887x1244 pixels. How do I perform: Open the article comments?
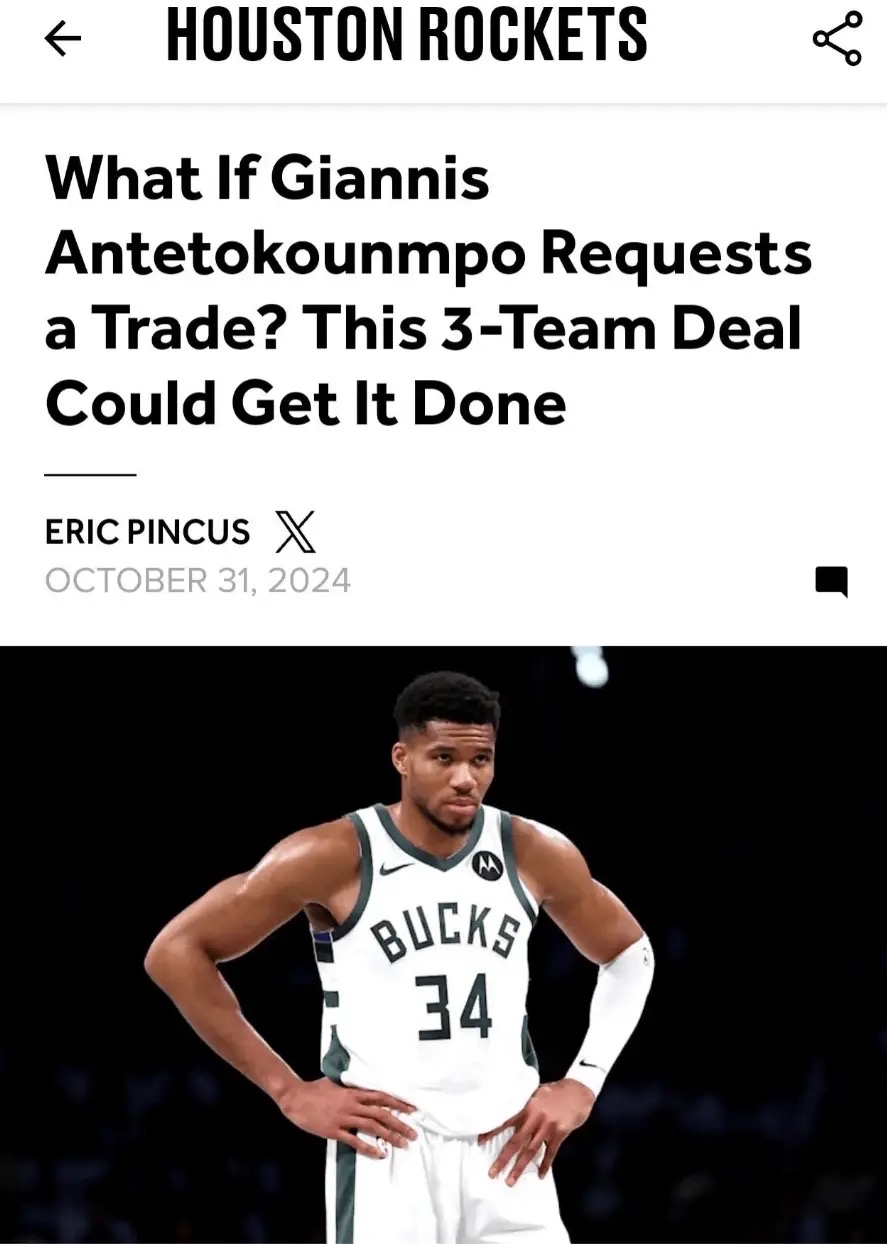click(831, 581)
